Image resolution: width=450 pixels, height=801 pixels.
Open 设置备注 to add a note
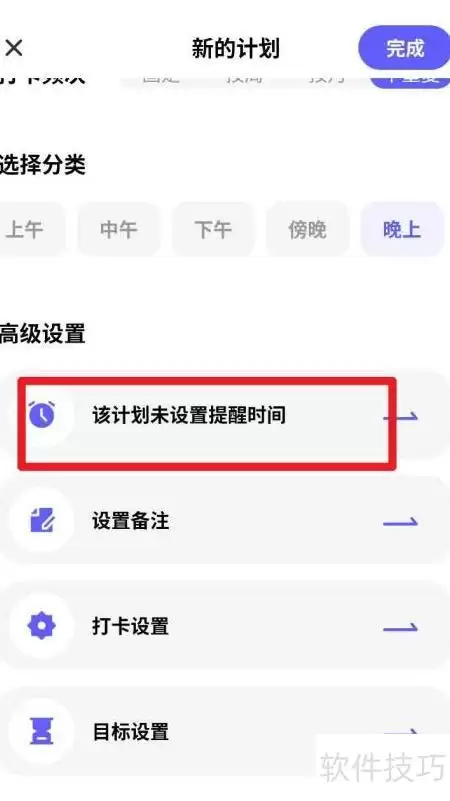[x=225, y=521]
